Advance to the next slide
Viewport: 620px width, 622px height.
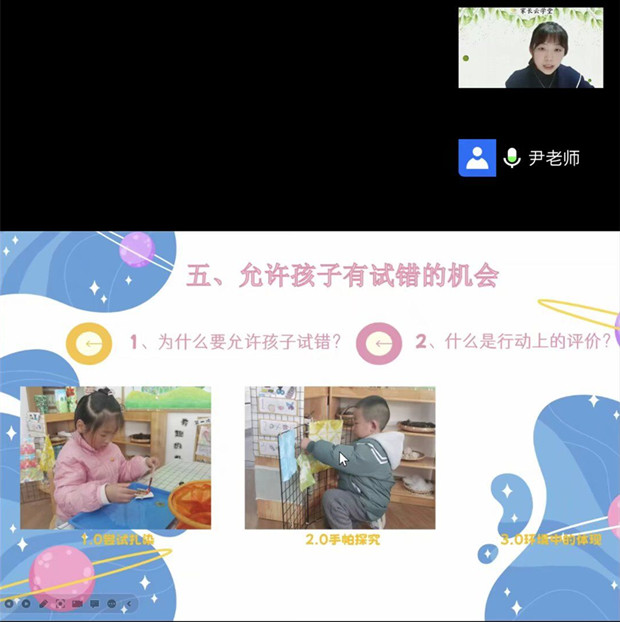point(26,604)
